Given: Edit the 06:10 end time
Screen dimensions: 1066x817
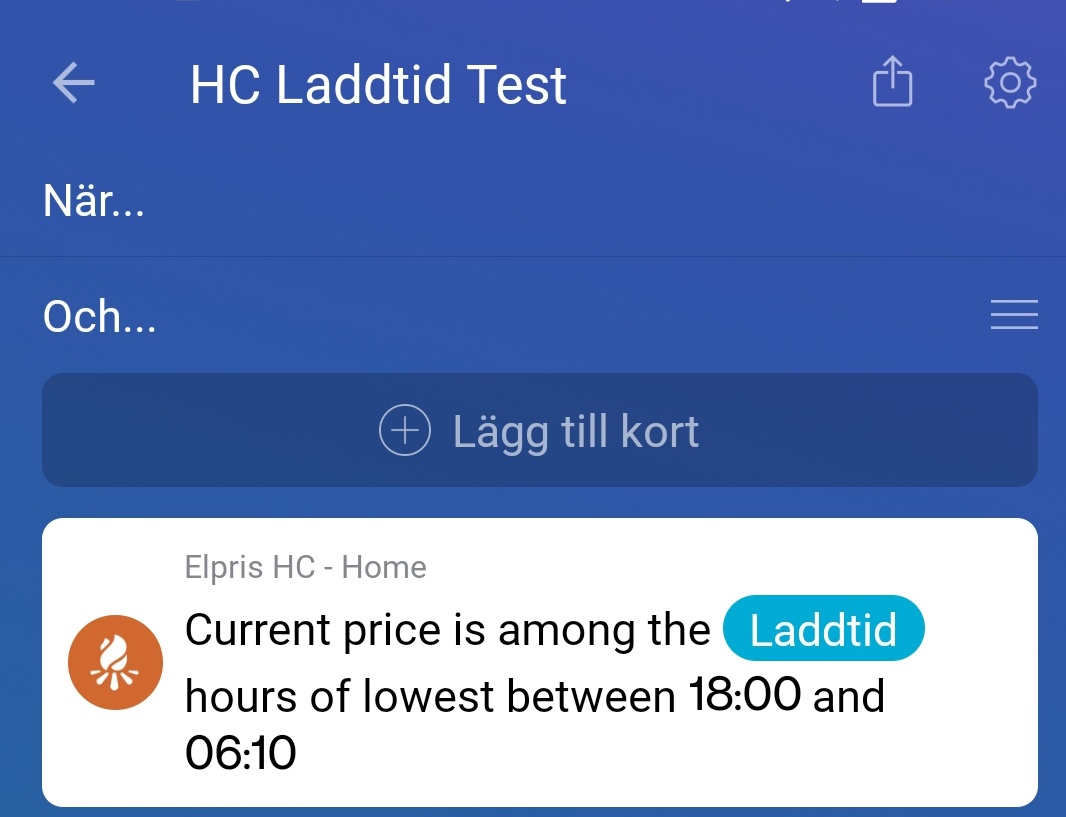Looking at the screenshot, I should click(x=241, y=753).
